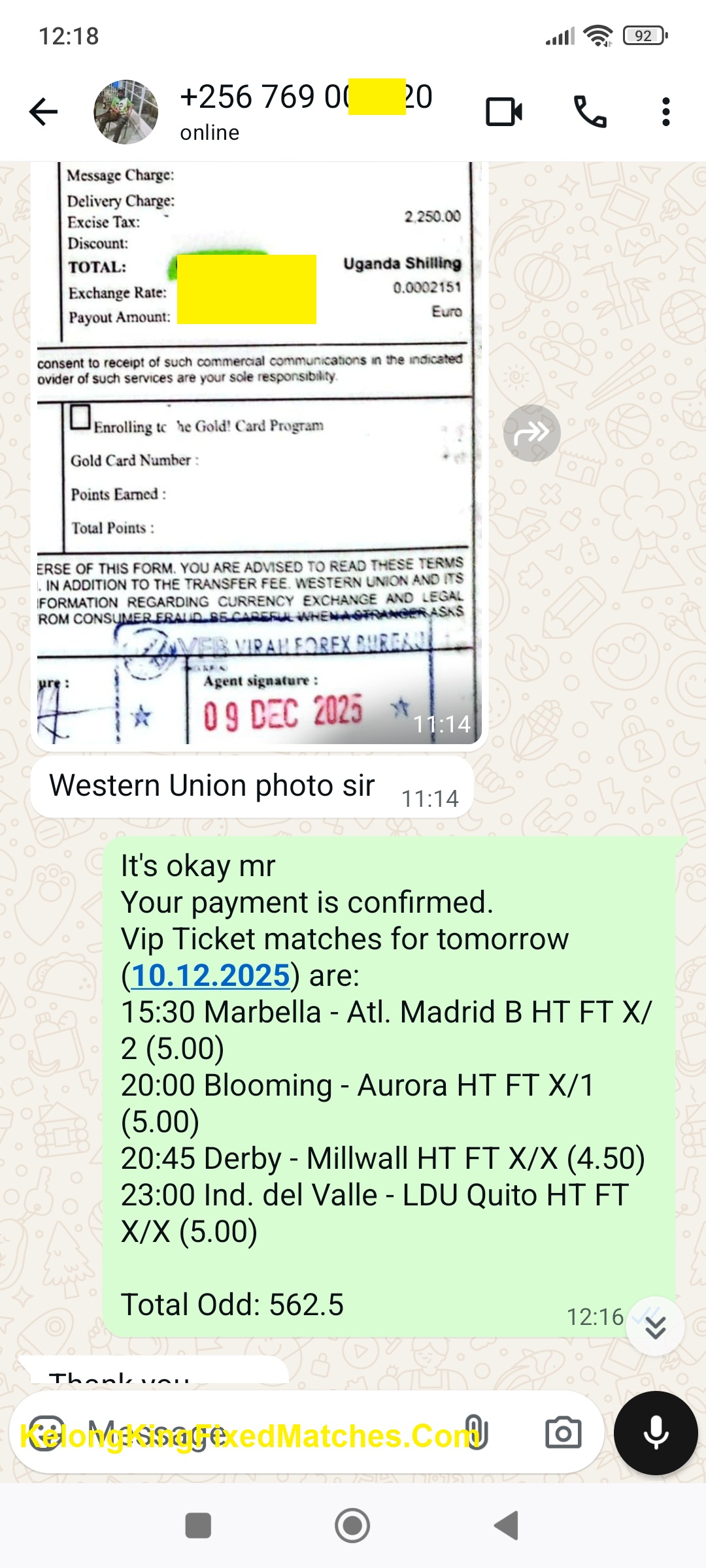Open the overflow menu
The width and height of the screenshot is (706, 1568).
tap(665, 112)
